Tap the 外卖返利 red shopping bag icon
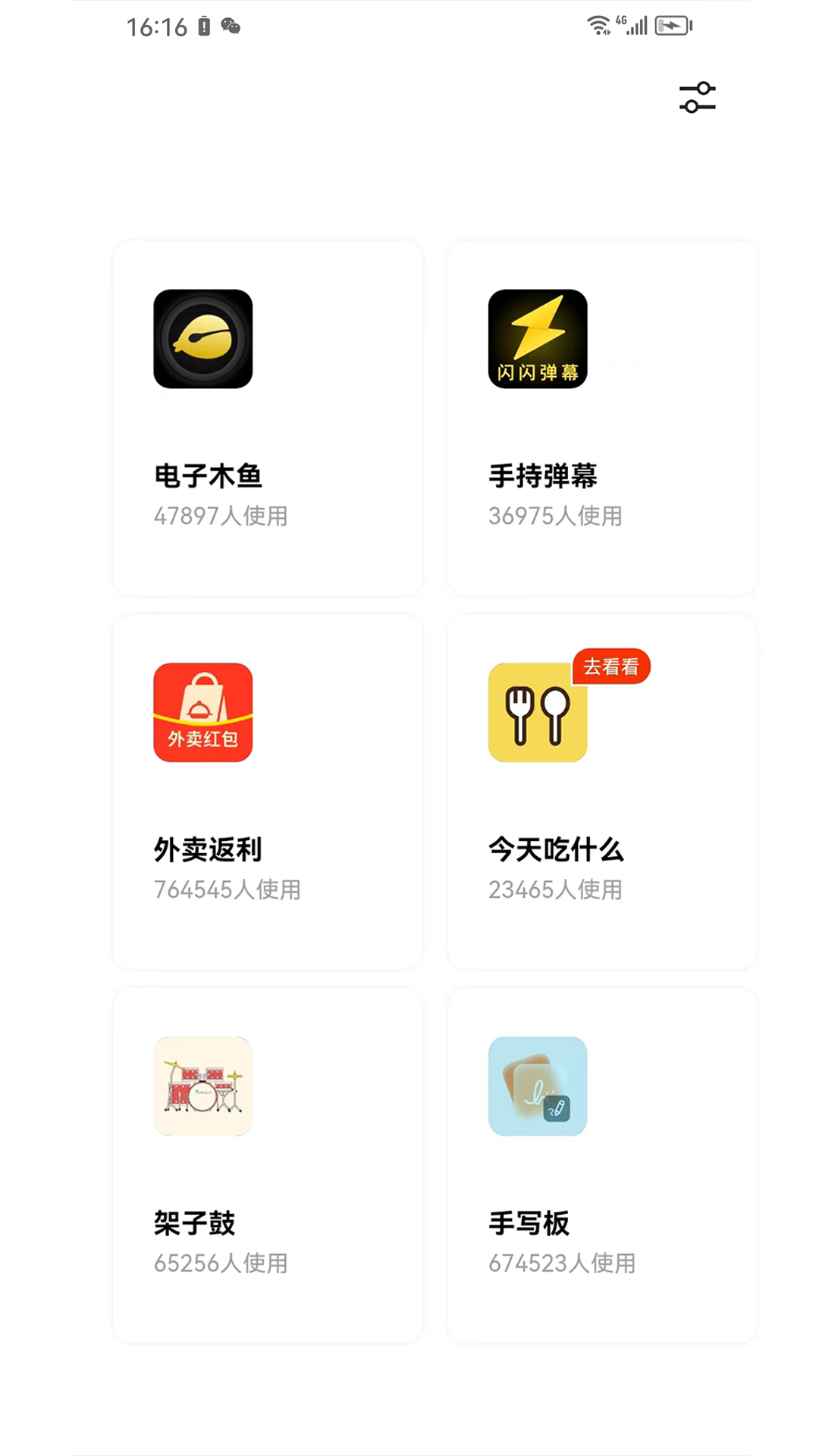This screenshot has width=819, height=1456. pyautogui.click(x=202, y=713)
